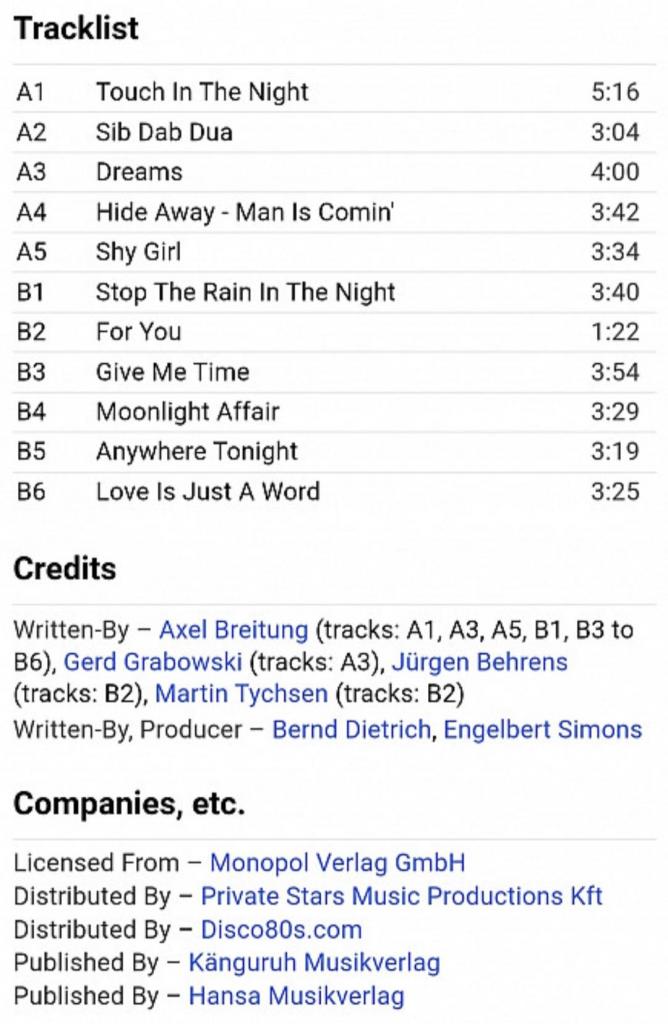668x1024 pixels.
Task: Open the Gerd Grabowski link
Action: coord(152,662)
